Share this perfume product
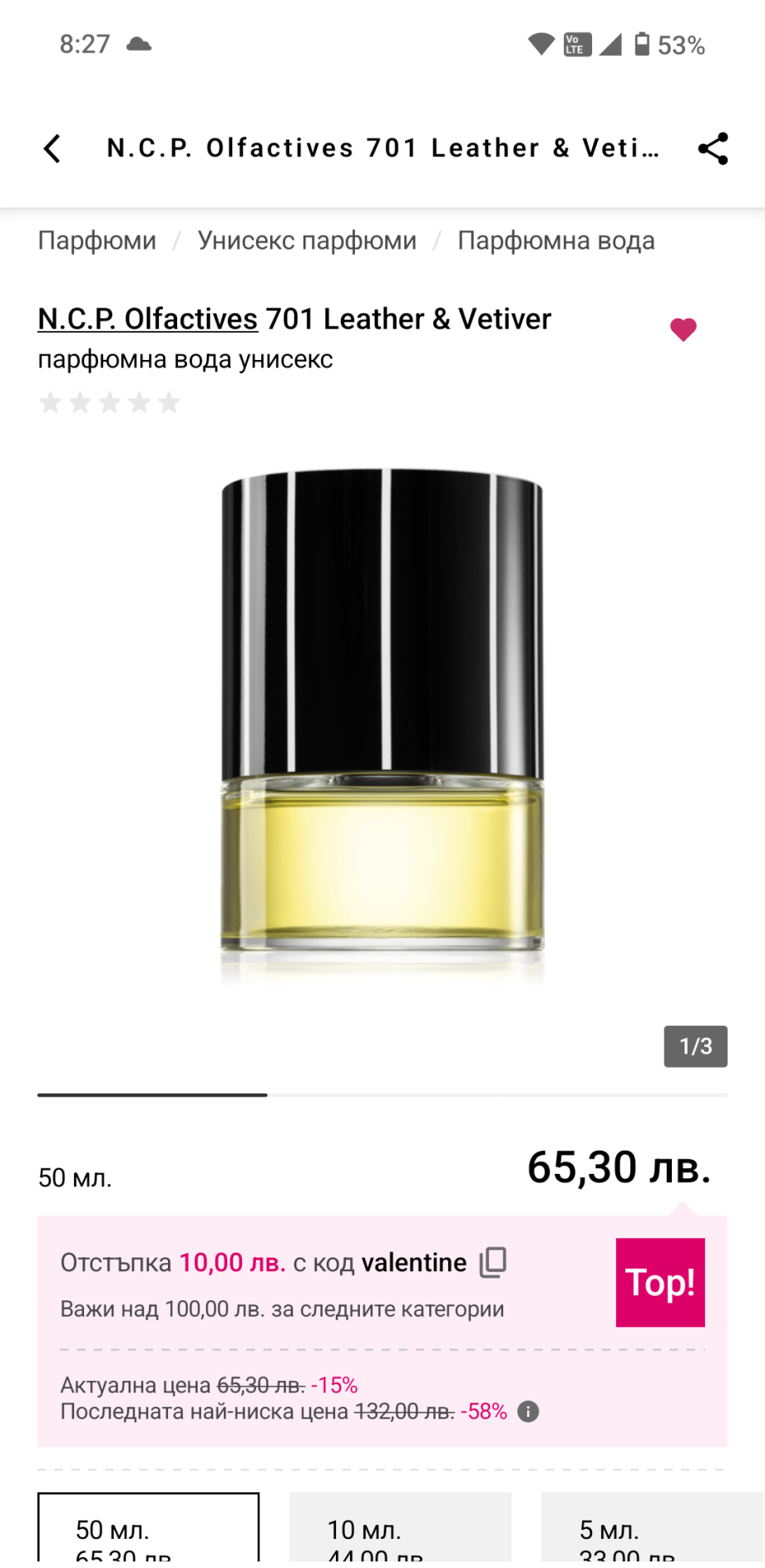Image resolution: width=765 pixels, height=1568 pixels. pos(713,149)
